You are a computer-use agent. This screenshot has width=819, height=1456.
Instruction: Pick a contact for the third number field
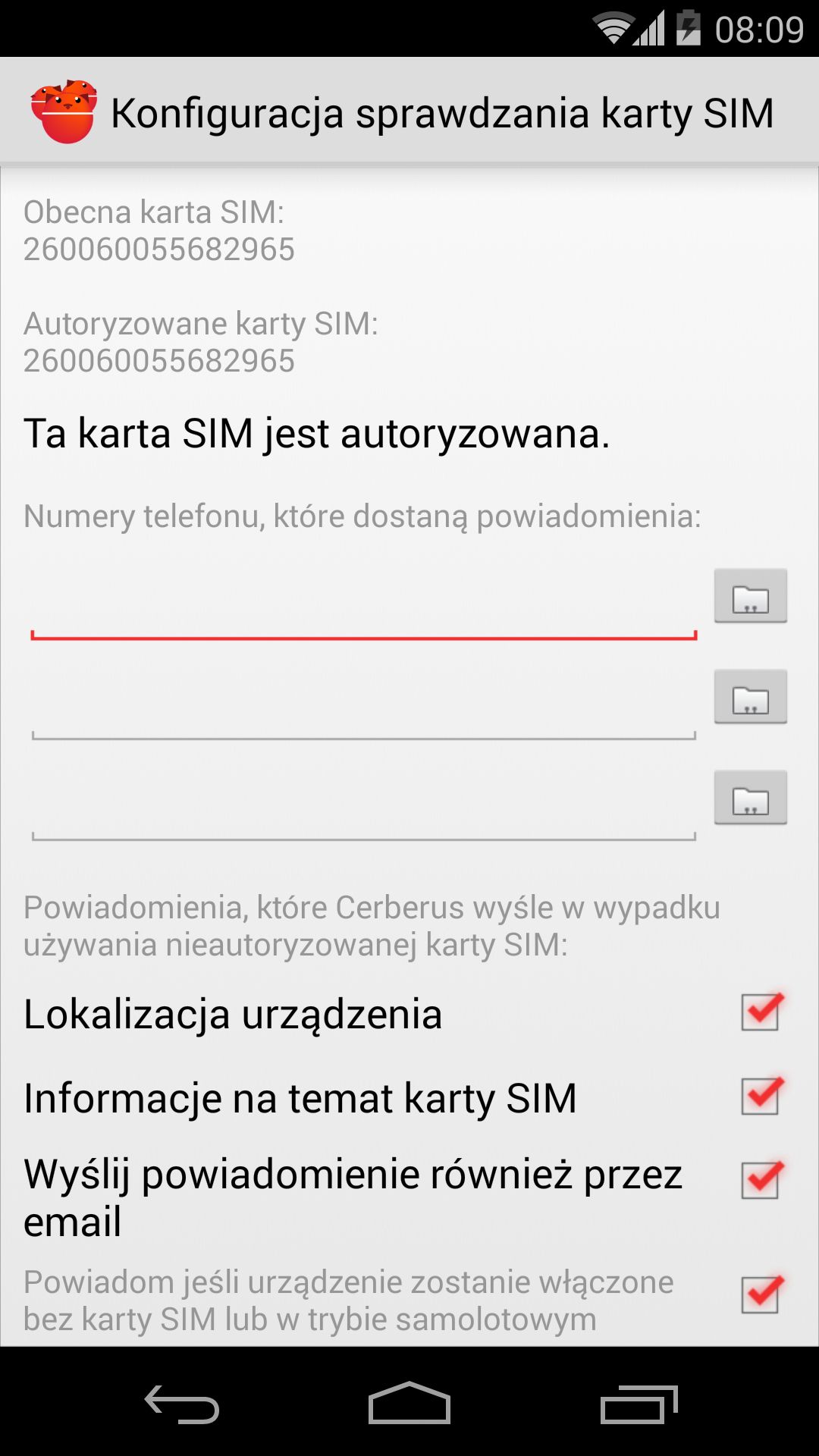751,798
